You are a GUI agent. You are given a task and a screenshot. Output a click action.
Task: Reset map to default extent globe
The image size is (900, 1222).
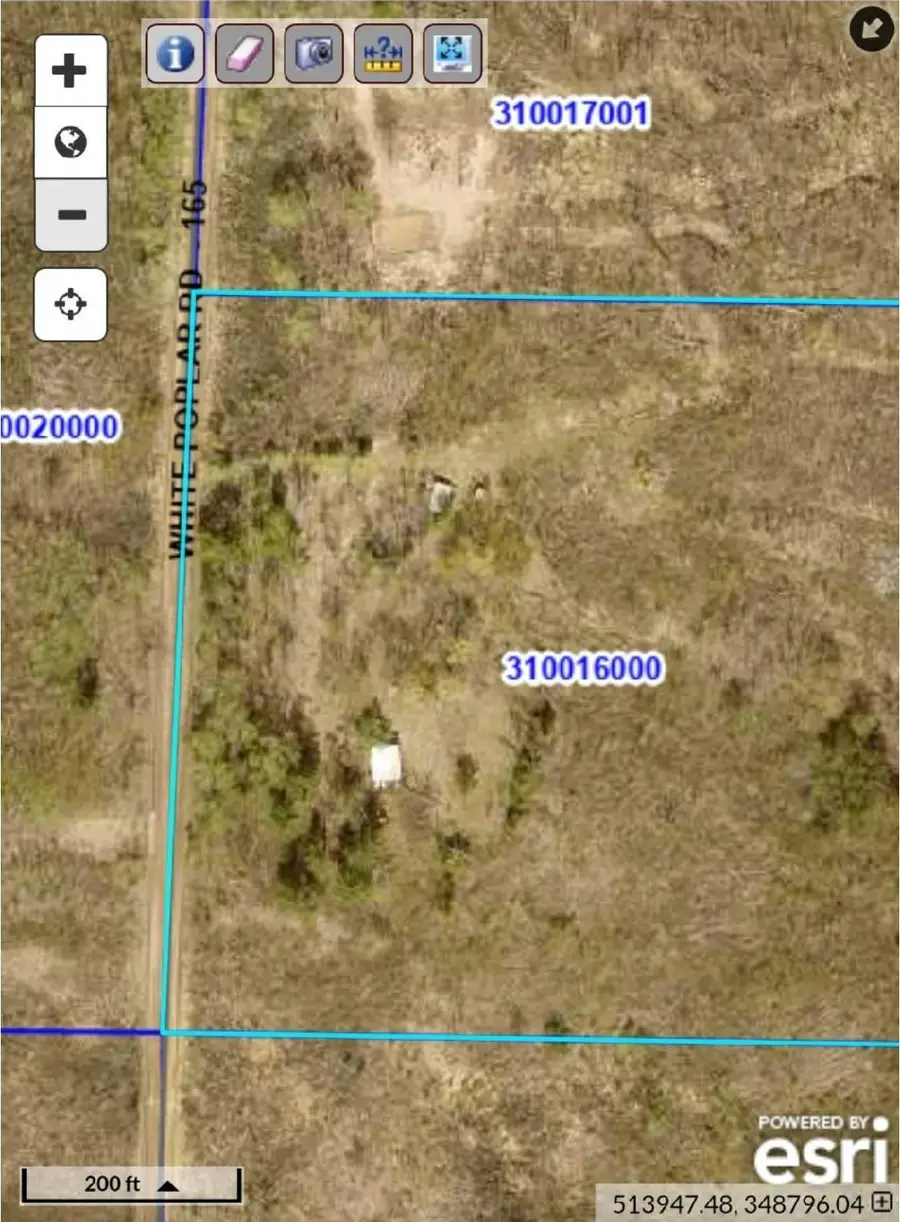(70, 143)
